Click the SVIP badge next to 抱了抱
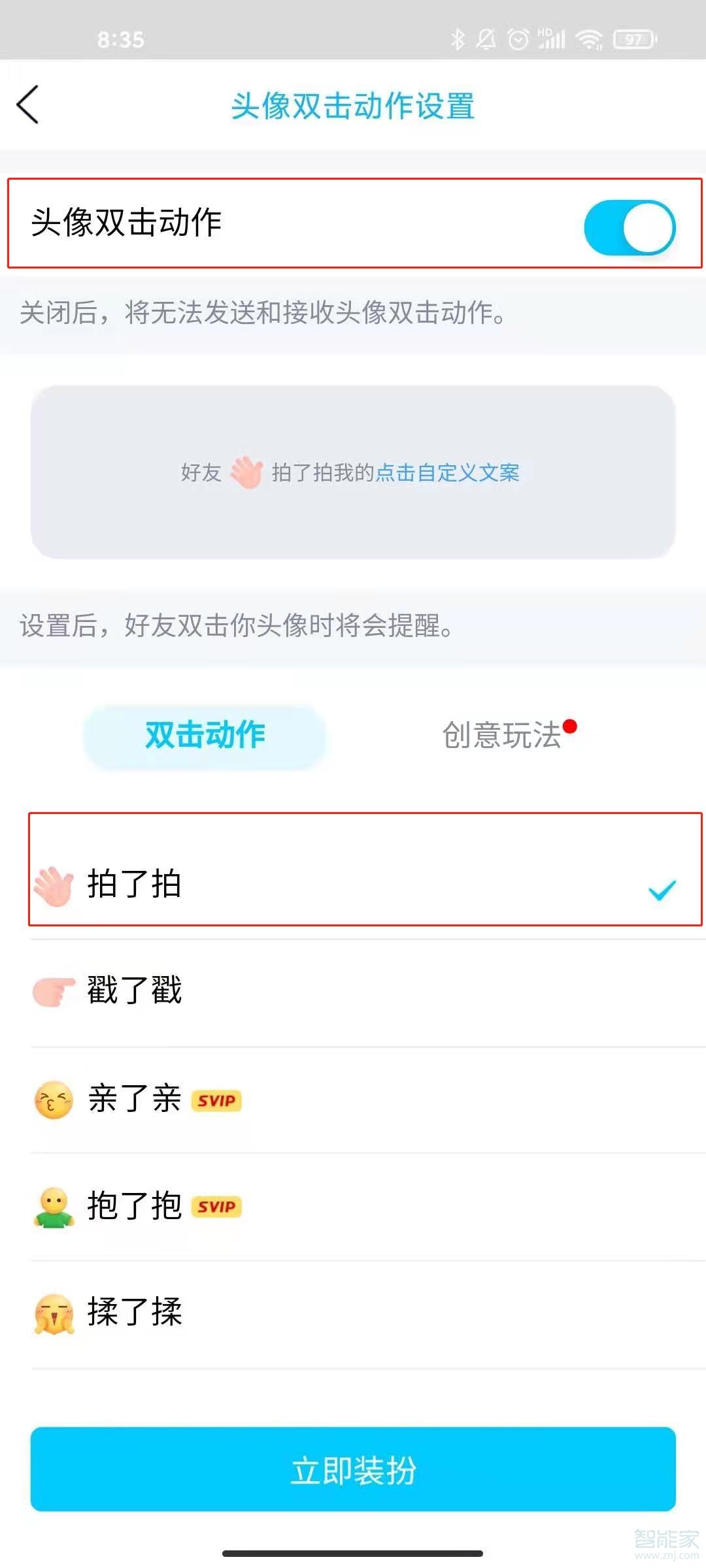 click(x=217, y=1206)
